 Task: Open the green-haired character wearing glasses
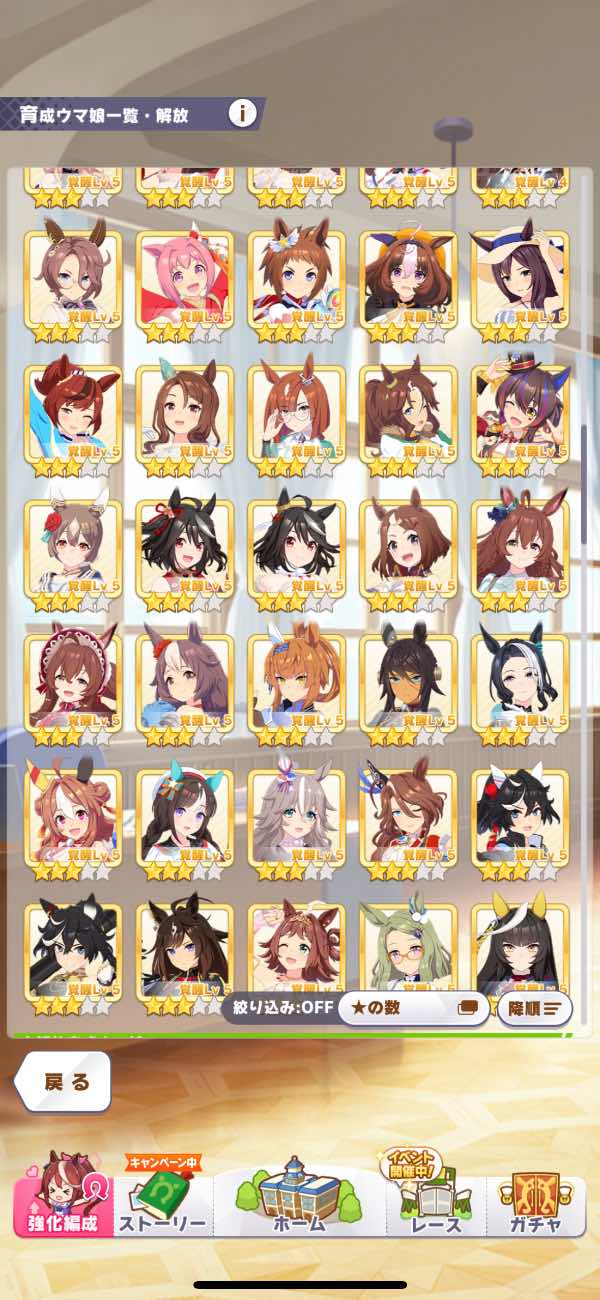point(408,948)
